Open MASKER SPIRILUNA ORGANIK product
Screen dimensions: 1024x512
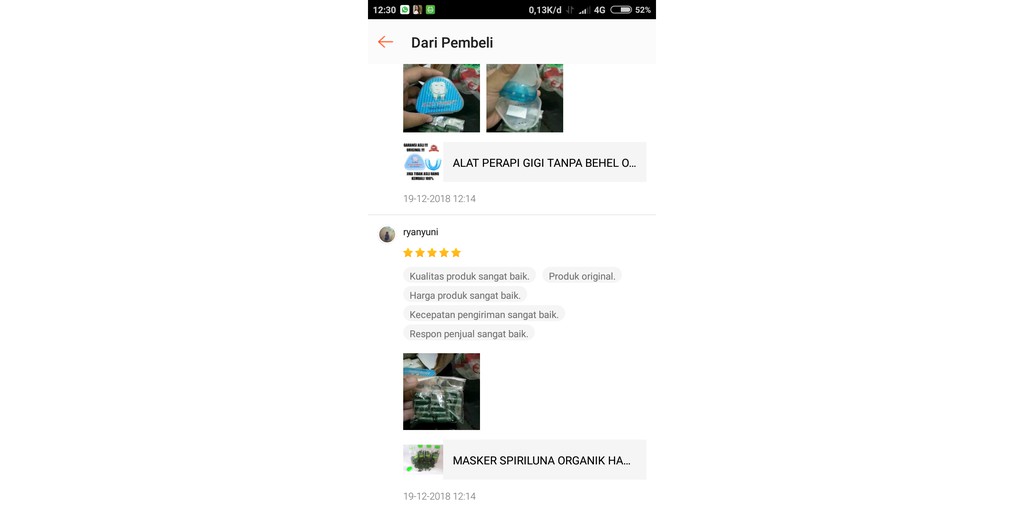click(524, 460)
